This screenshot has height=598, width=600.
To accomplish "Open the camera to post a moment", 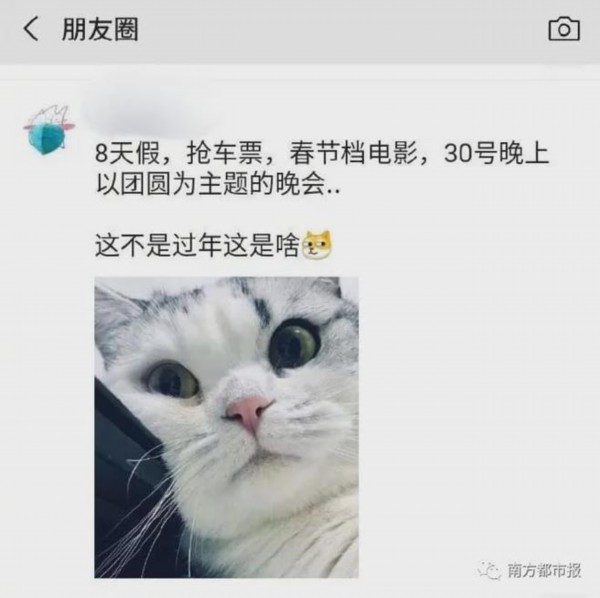I will click(x=564, y=29).
